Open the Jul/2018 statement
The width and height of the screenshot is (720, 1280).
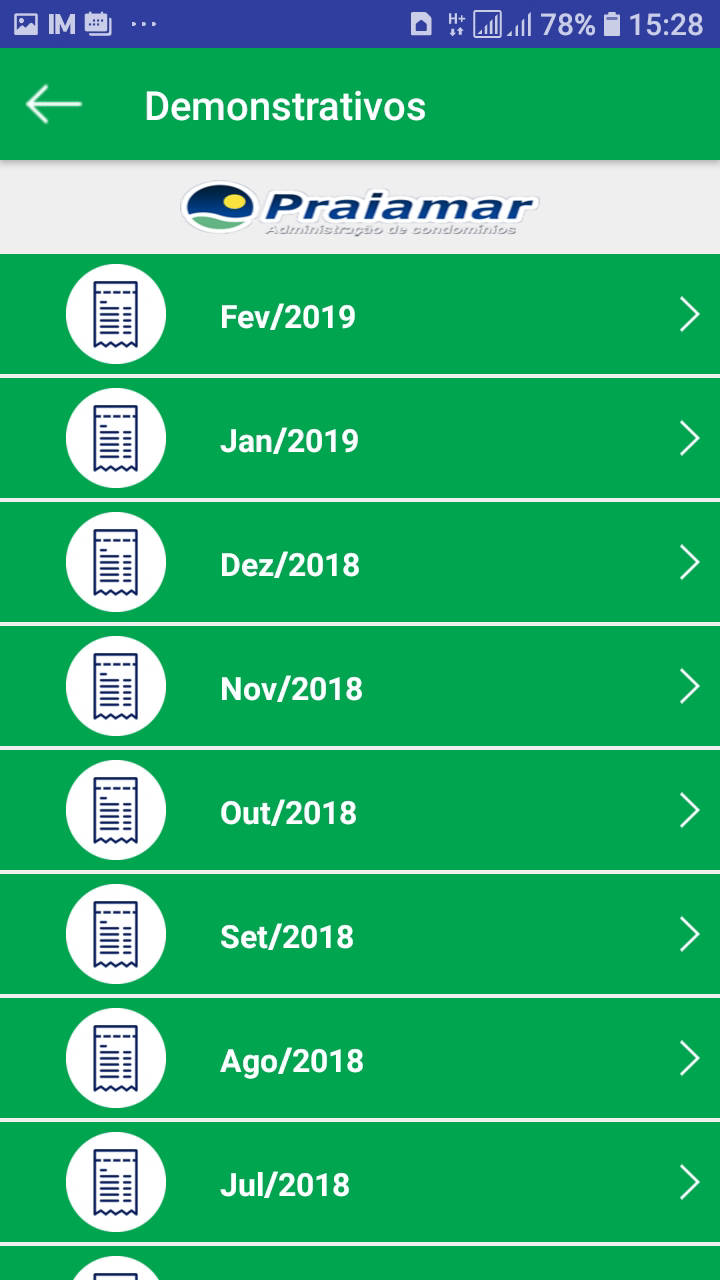(360, 1182)
